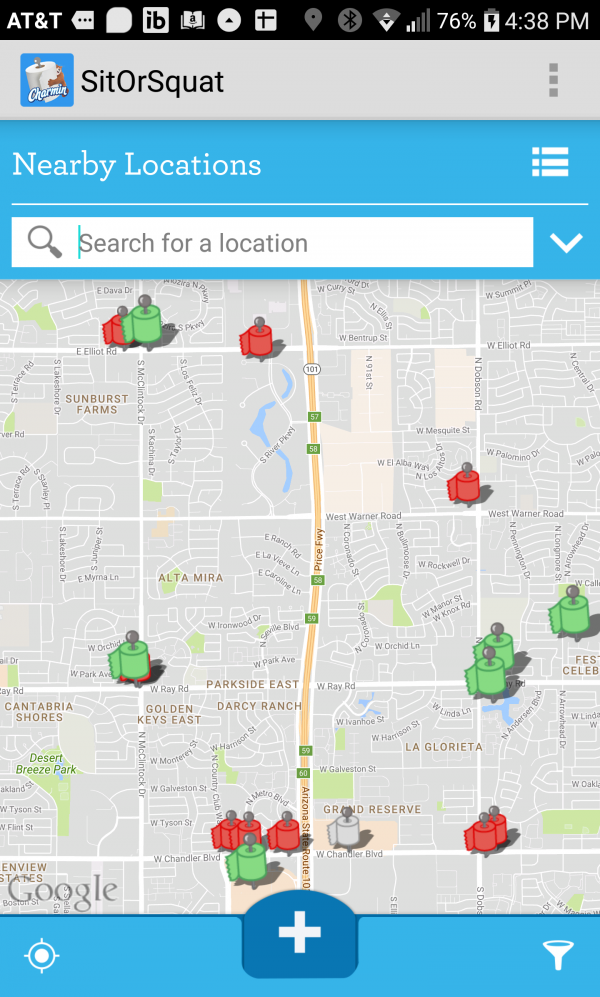Switch to list view of locations
600x997 pixels.
pyautogui.click(x=550, y=162)
